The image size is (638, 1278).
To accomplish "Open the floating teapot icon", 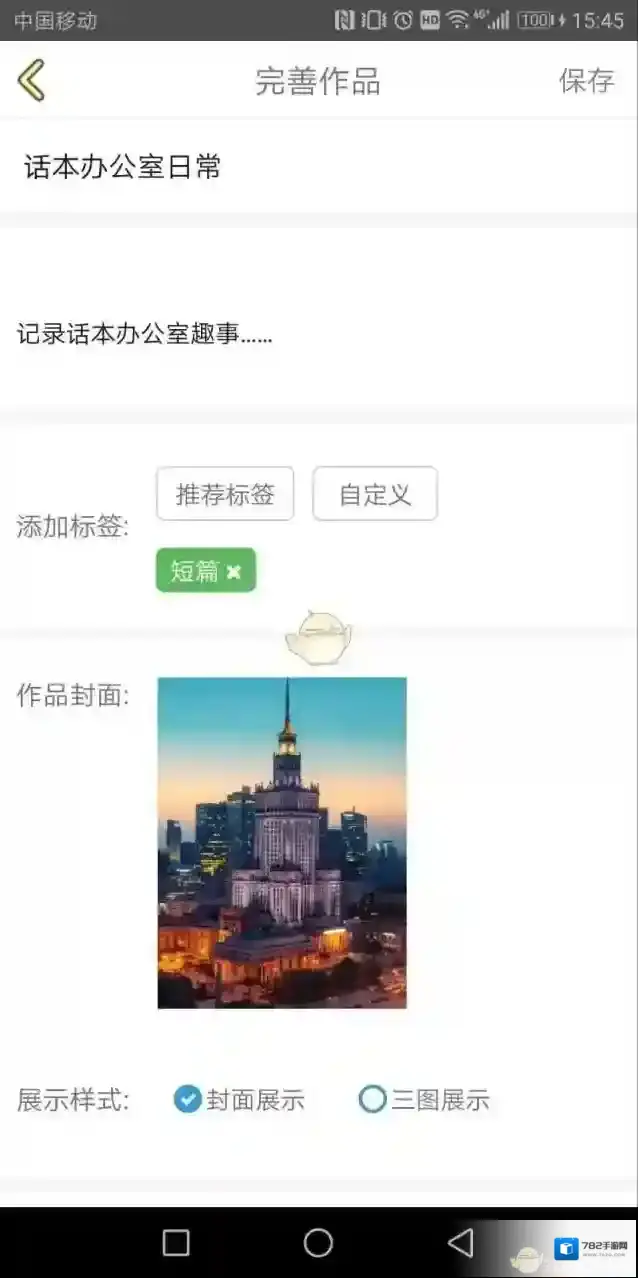I will [x=318, y=636].
